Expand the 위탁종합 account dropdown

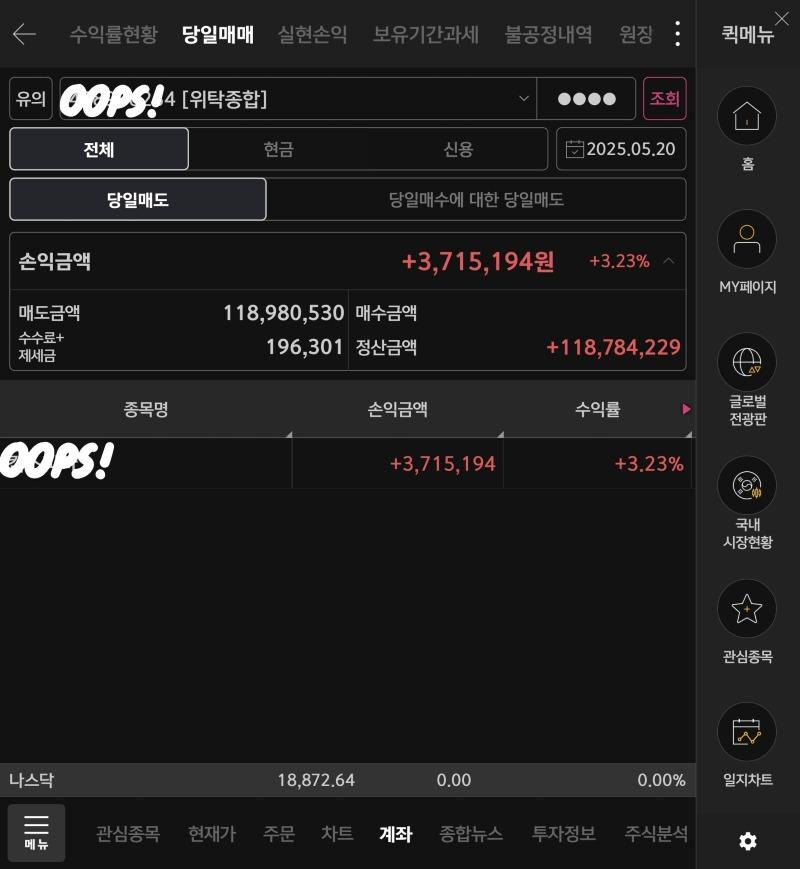tap(523, 99)
